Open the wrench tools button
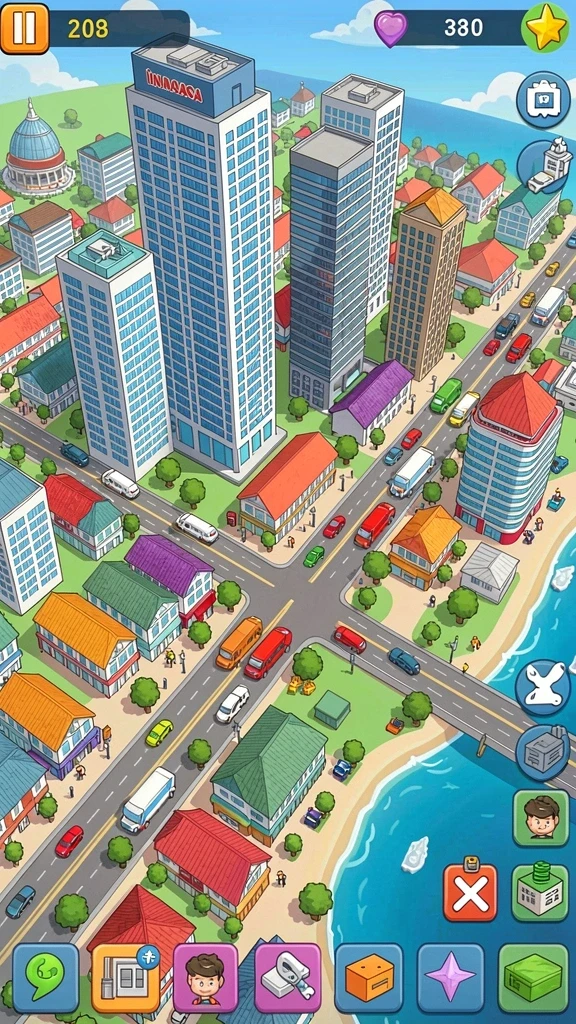This screenshot has height=1024, width=576. pos(543,687)
